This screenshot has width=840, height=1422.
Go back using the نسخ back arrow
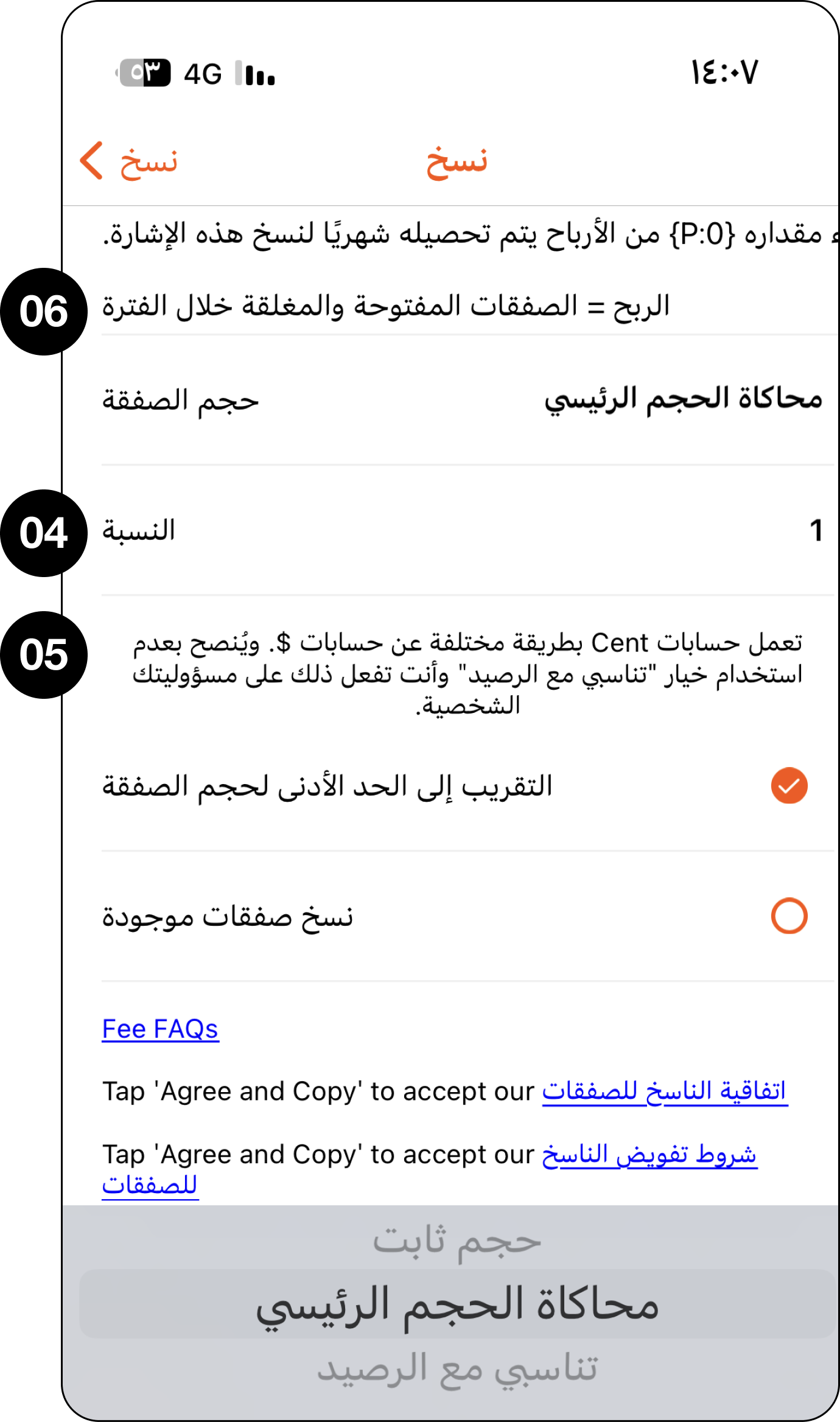128,162
